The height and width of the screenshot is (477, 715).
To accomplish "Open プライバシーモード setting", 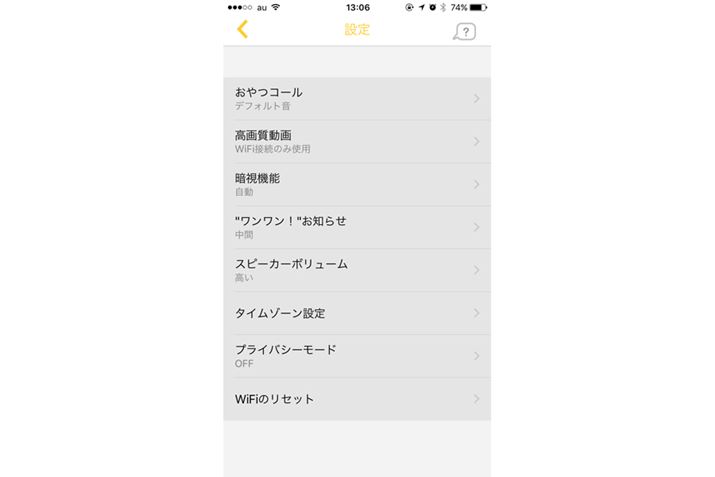I will point(357,356).
